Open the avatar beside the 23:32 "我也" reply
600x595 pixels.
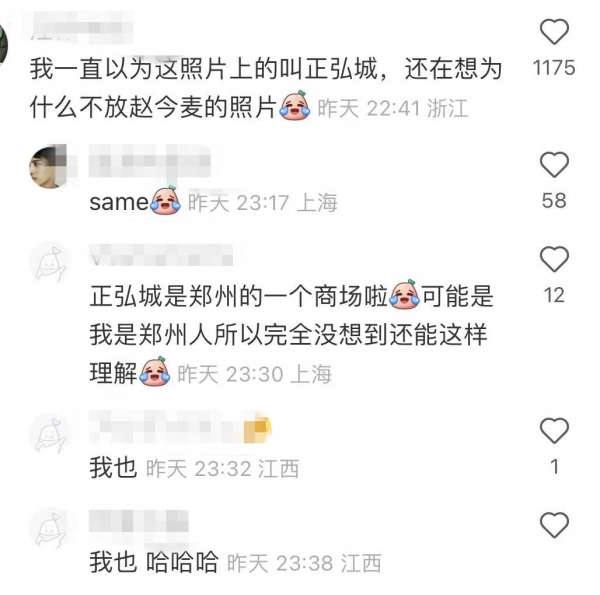point(49,432)
